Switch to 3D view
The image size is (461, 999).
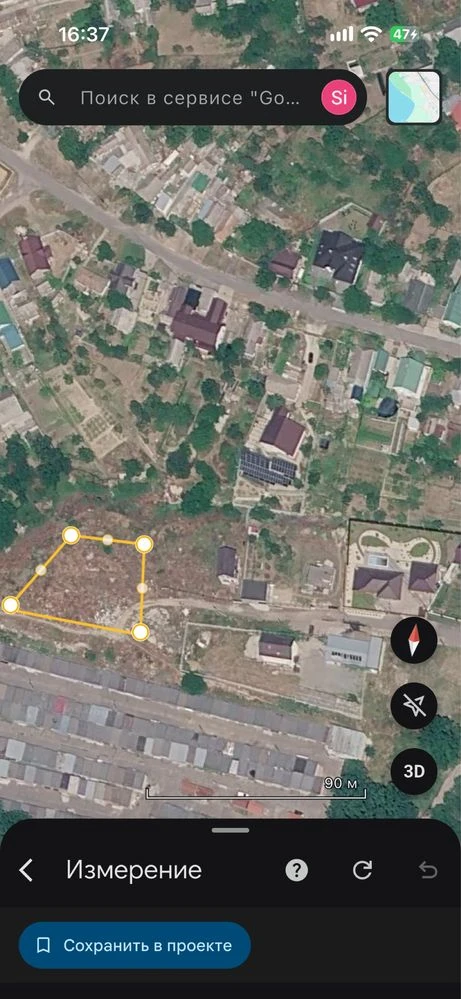pyautogui.click(x=414, y=772)
